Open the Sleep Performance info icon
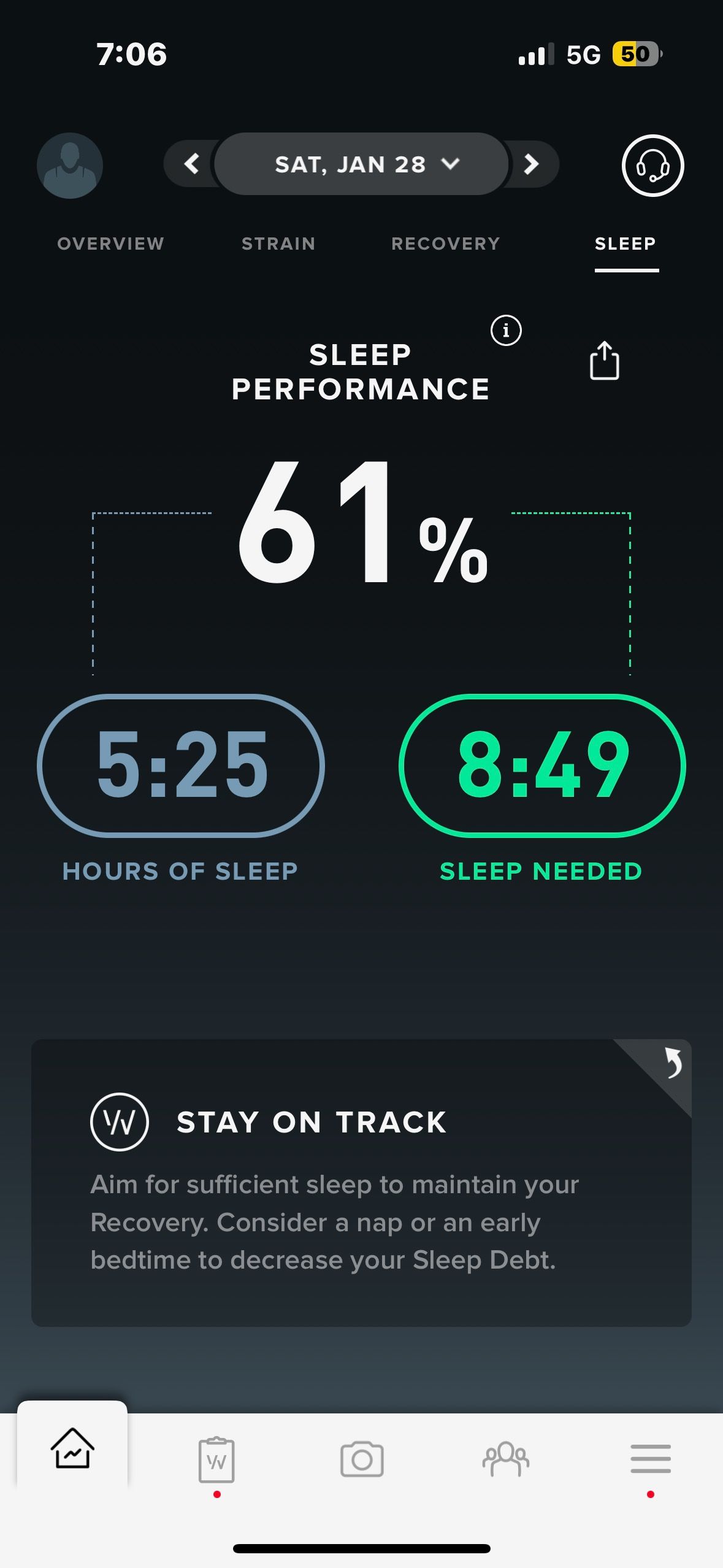The width and height of the screenshot is (723, 1568). tap(506, 331)
